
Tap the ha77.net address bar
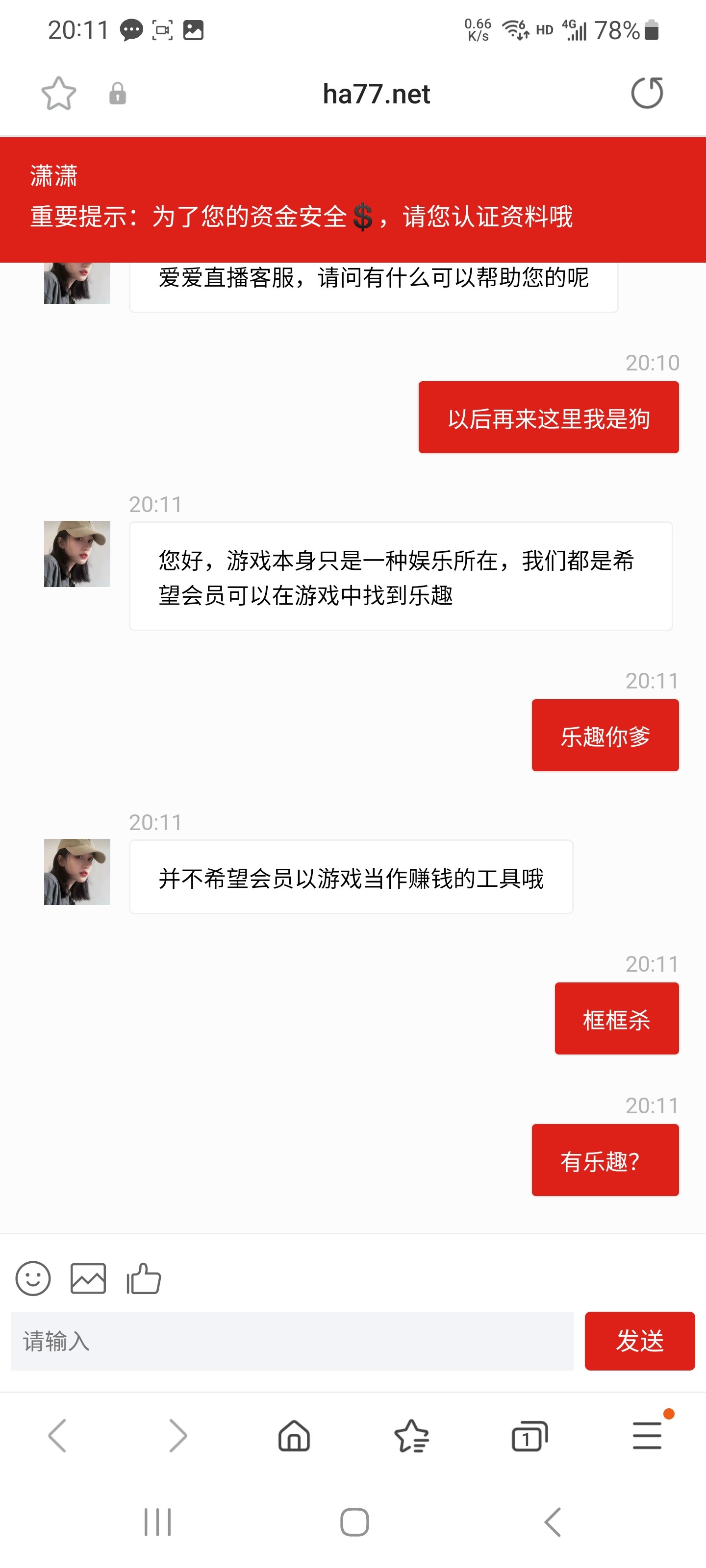click(376, 95)
